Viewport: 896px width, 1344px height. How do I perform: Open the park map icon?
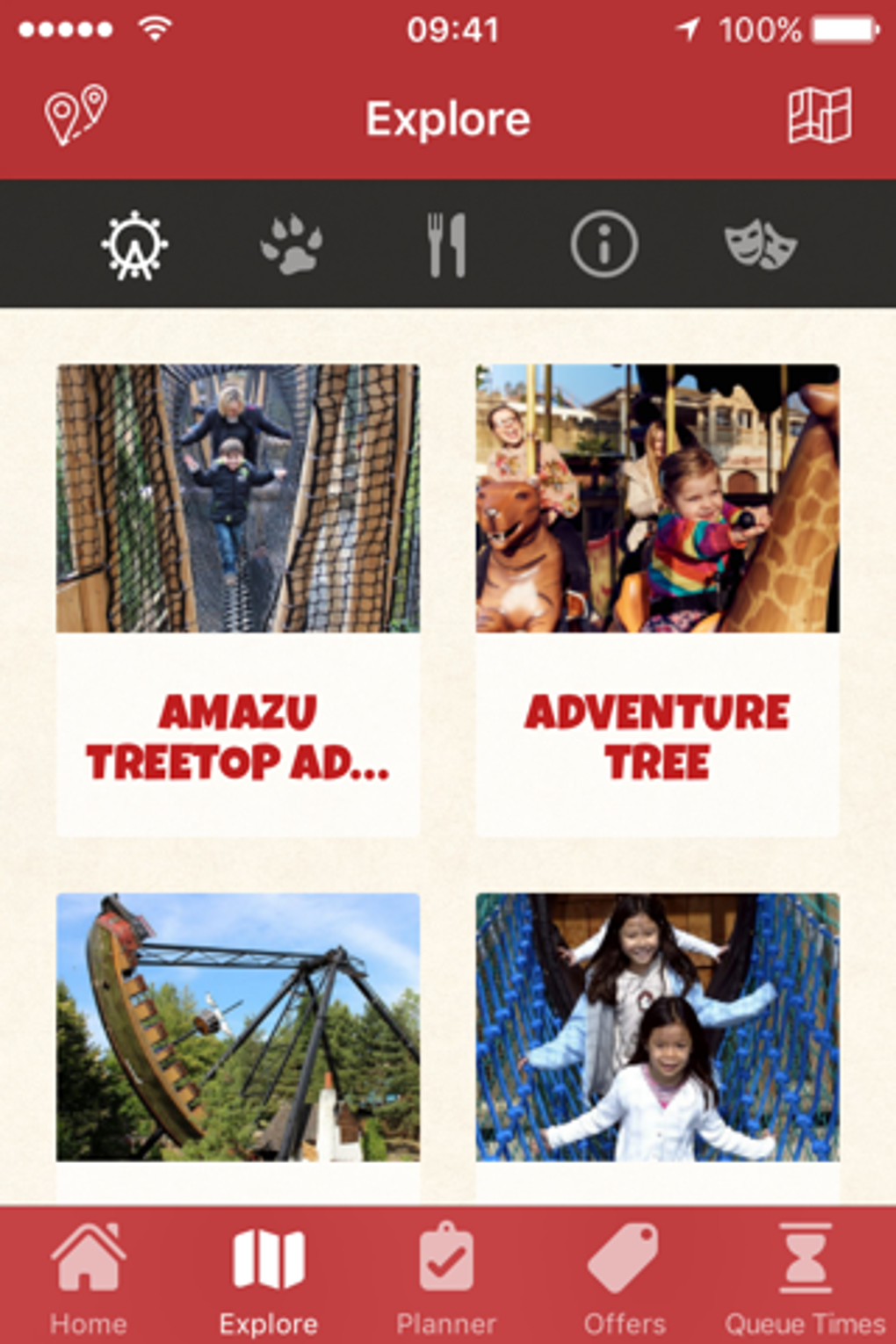[x=819, y=115]
